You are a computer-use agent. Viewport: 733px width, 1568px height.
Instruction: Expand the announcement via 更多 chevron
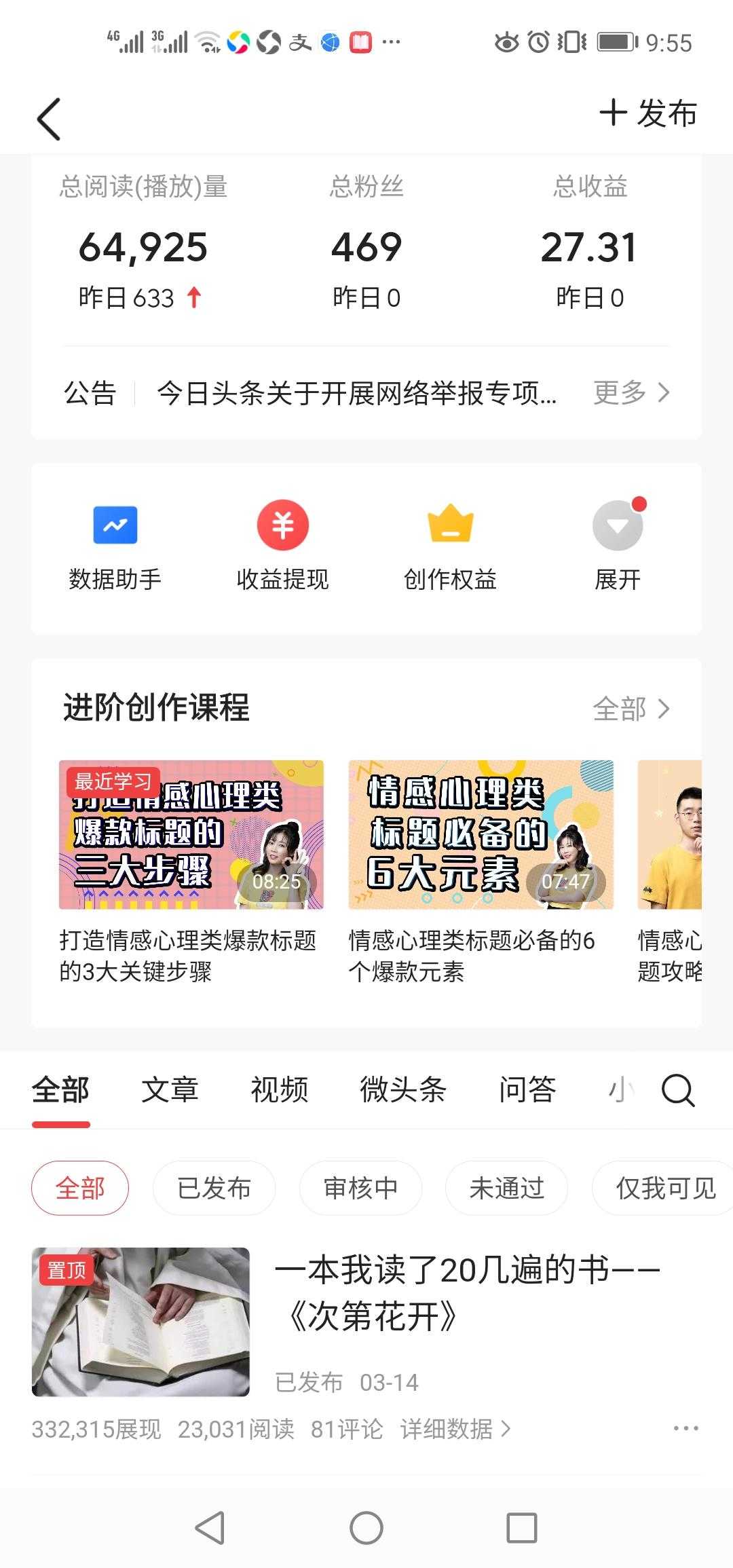click(631, 392)
